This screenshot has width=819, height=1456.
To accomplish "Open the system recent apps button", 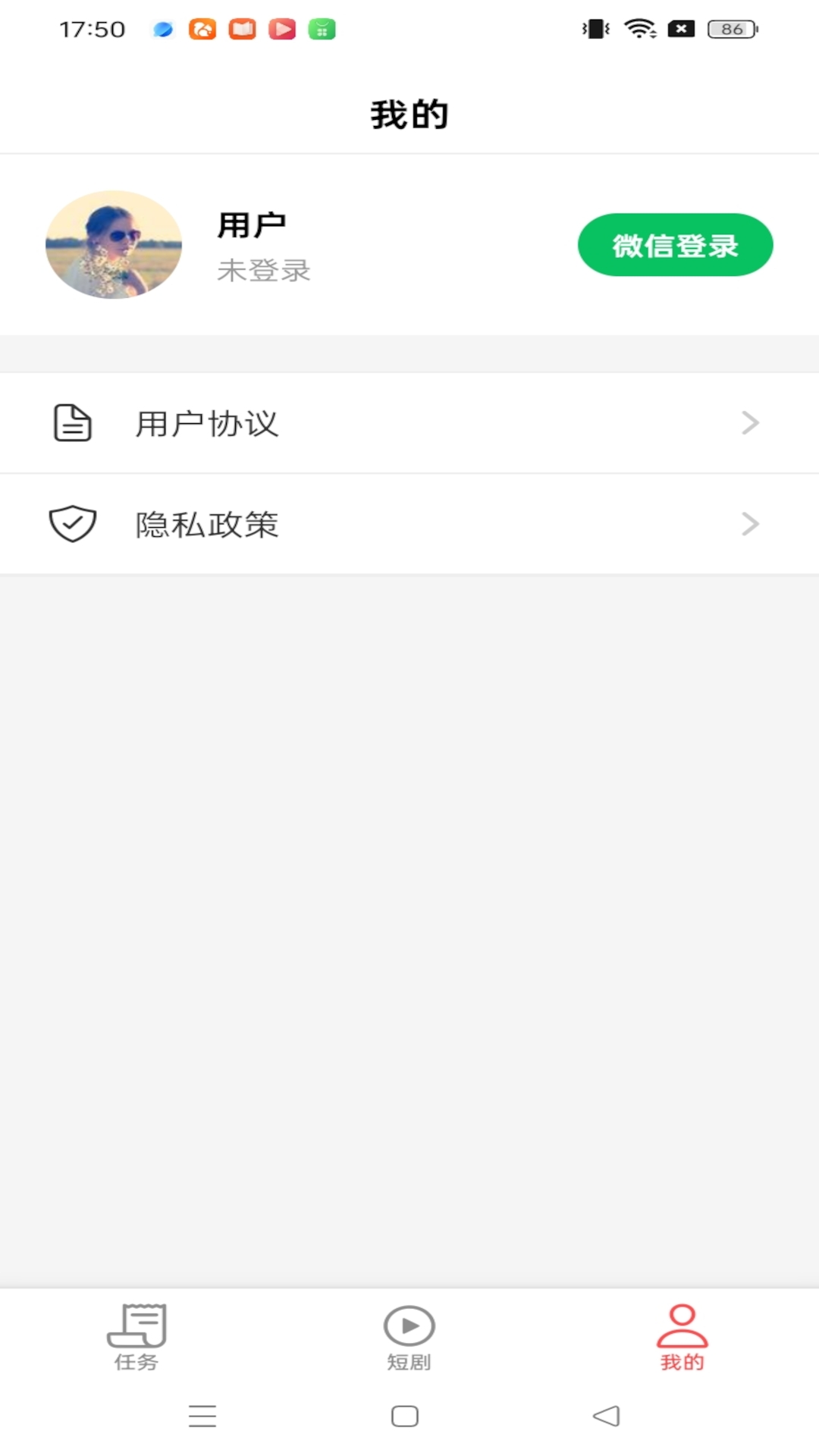I will pos(202,1416).
